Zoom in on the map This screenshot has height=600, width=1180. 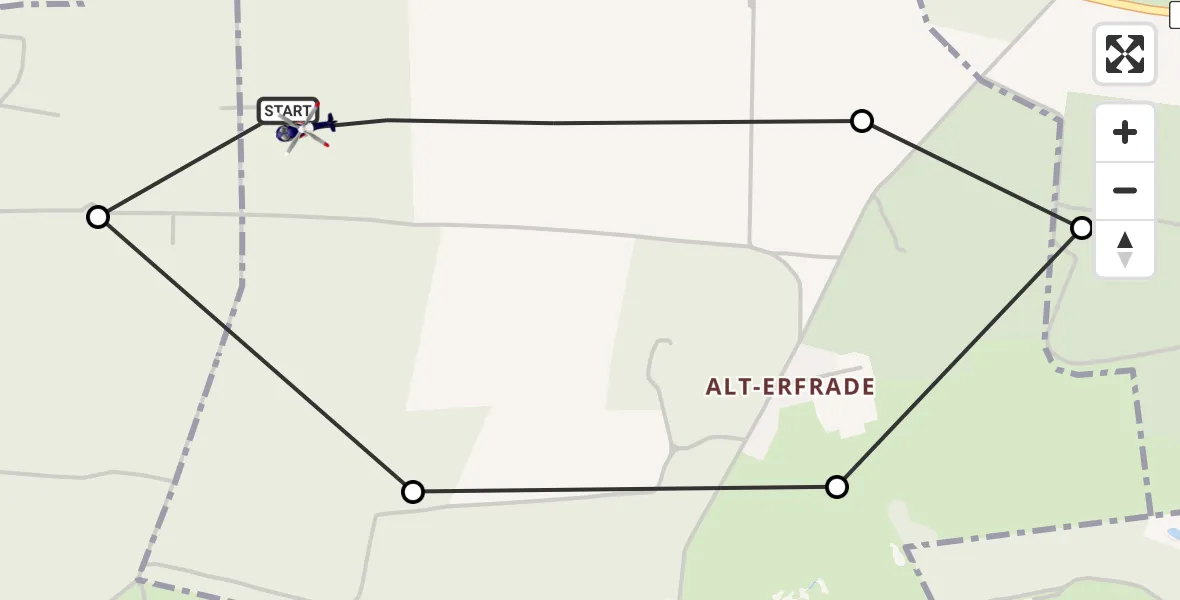pos(1124,133)
